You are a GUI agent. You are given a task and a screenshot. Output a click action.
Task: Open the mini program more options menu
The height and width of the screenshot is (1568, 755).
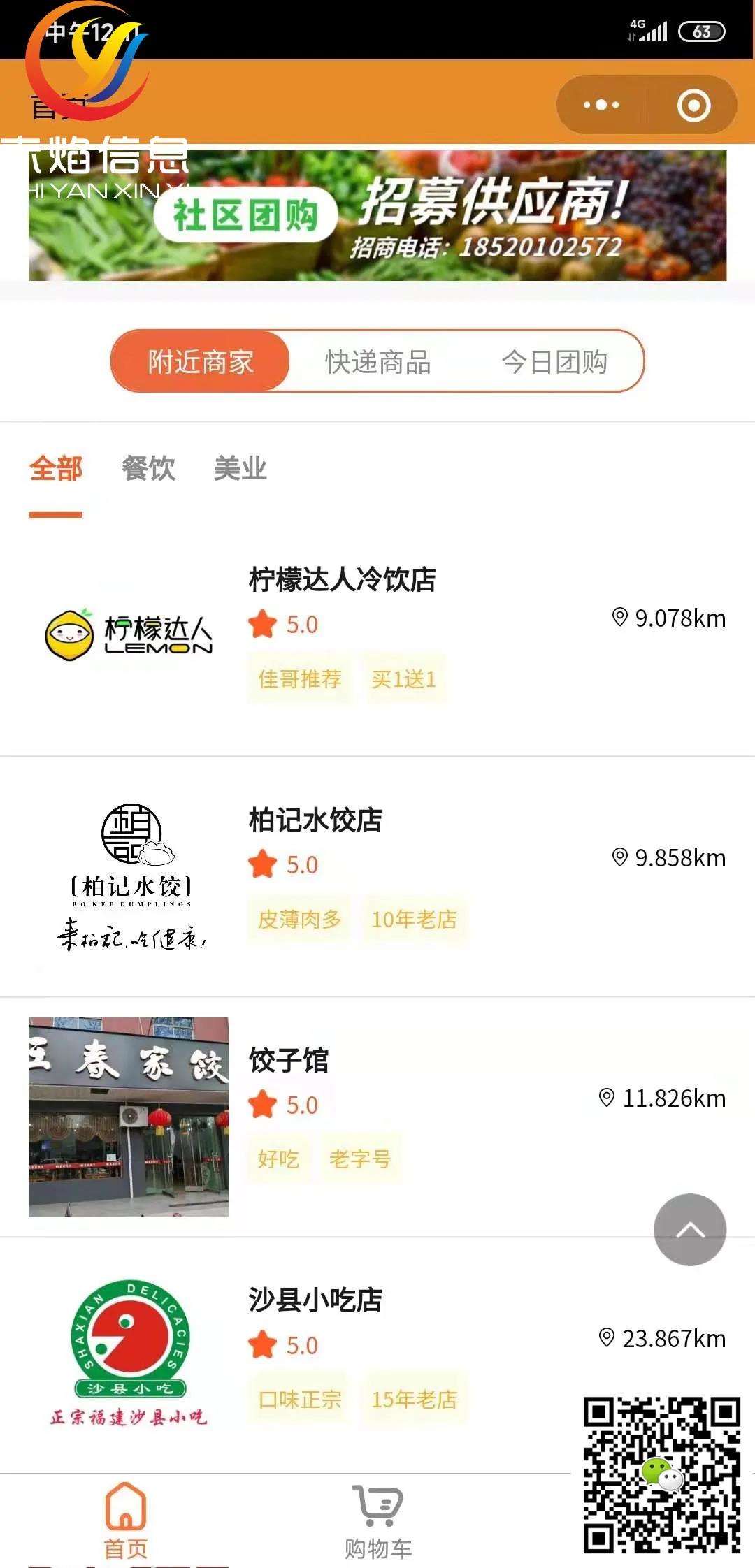(x=601, y=106)
